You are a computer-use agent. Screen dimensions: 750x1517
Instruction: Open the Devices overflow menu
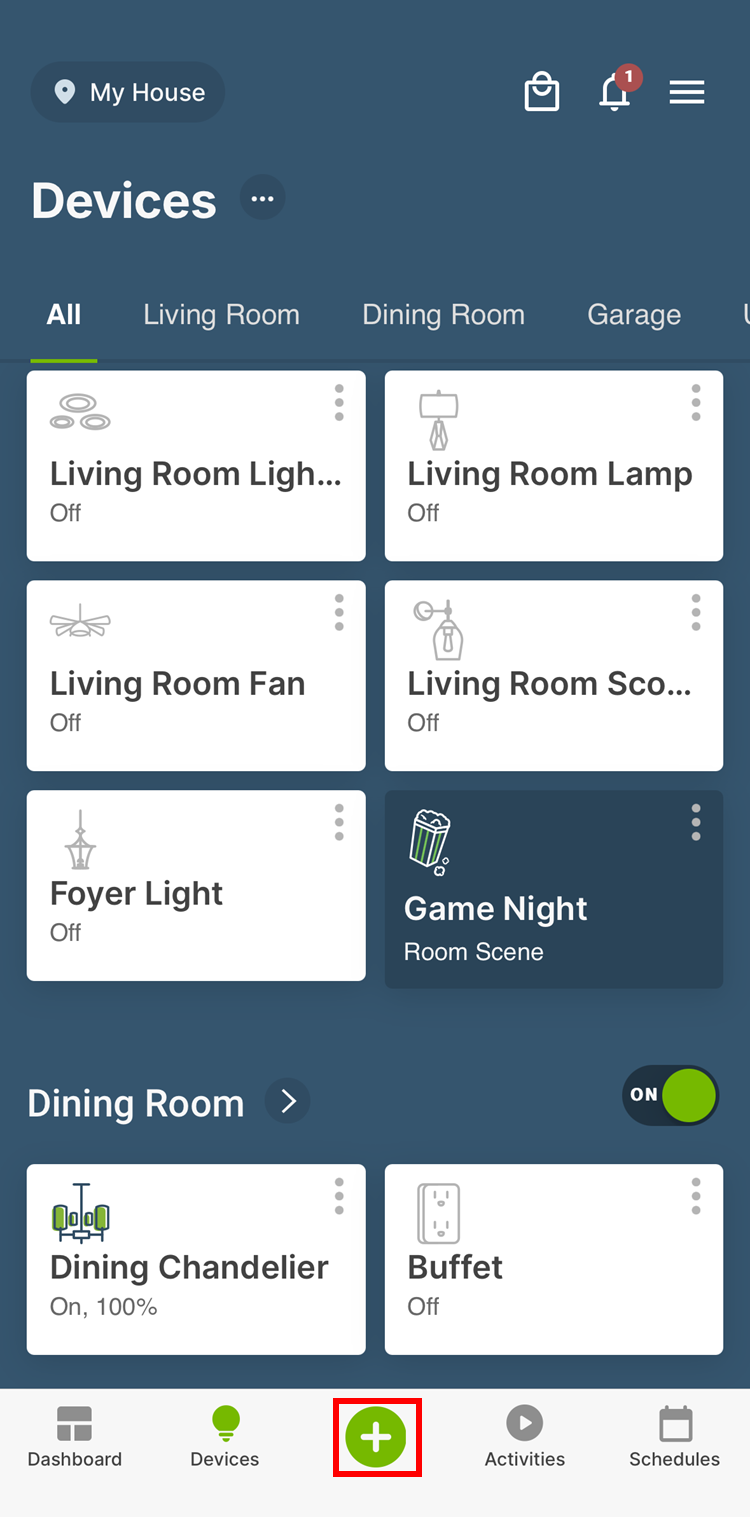tap(262, 197)
